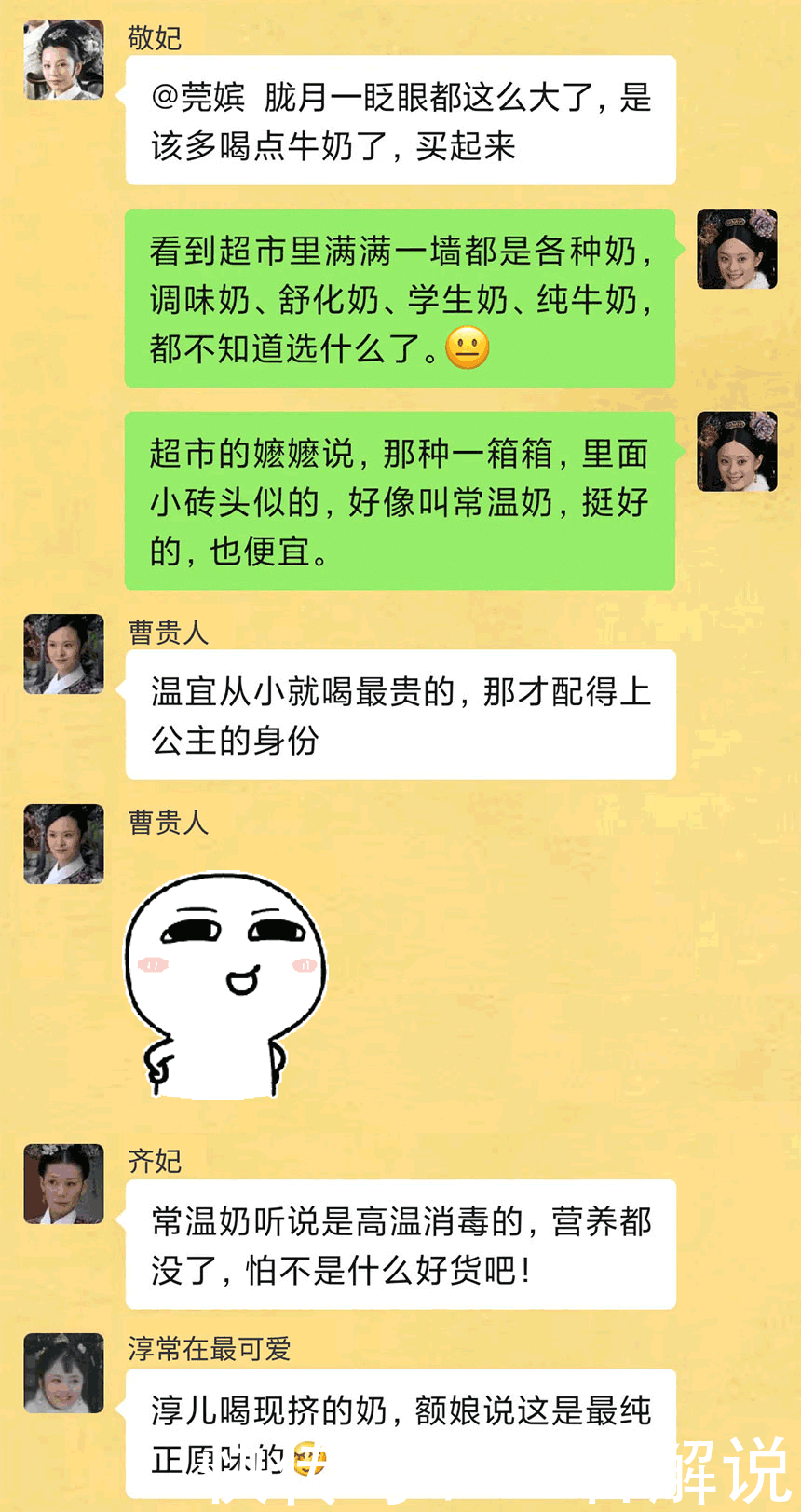Open 曹贵人's avatar above the meme sticker
Screen dimensions: 801x1512
tap(63, 844)
